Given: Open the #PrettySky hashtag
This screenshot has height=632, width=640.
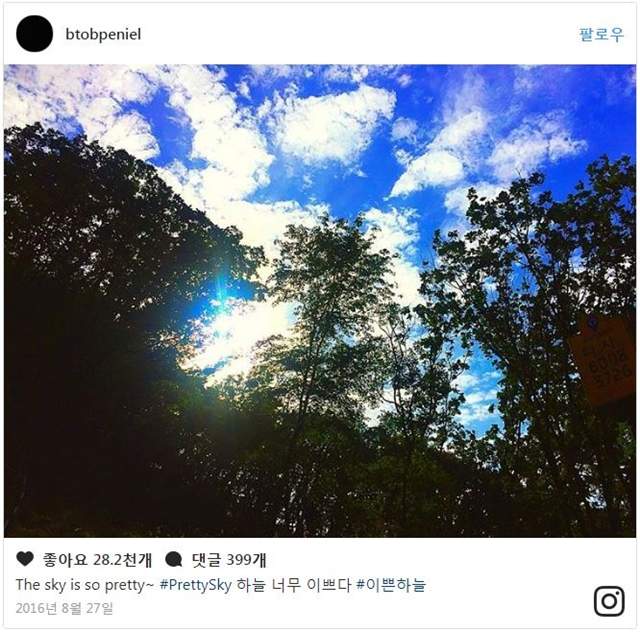Looking at the screenshot, I should pyautogui.click(x=195, y=584).
